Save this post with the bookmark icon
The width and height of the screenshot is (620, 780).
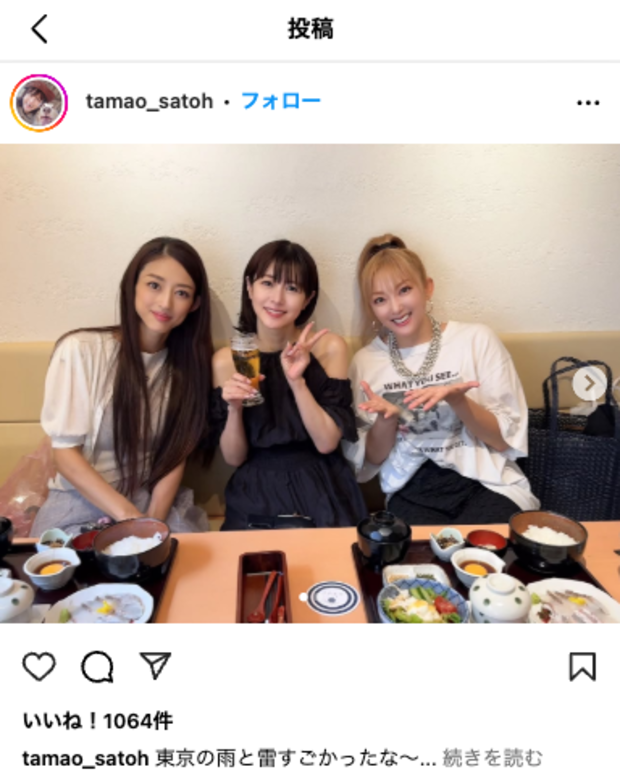click(x=582, y=667)
